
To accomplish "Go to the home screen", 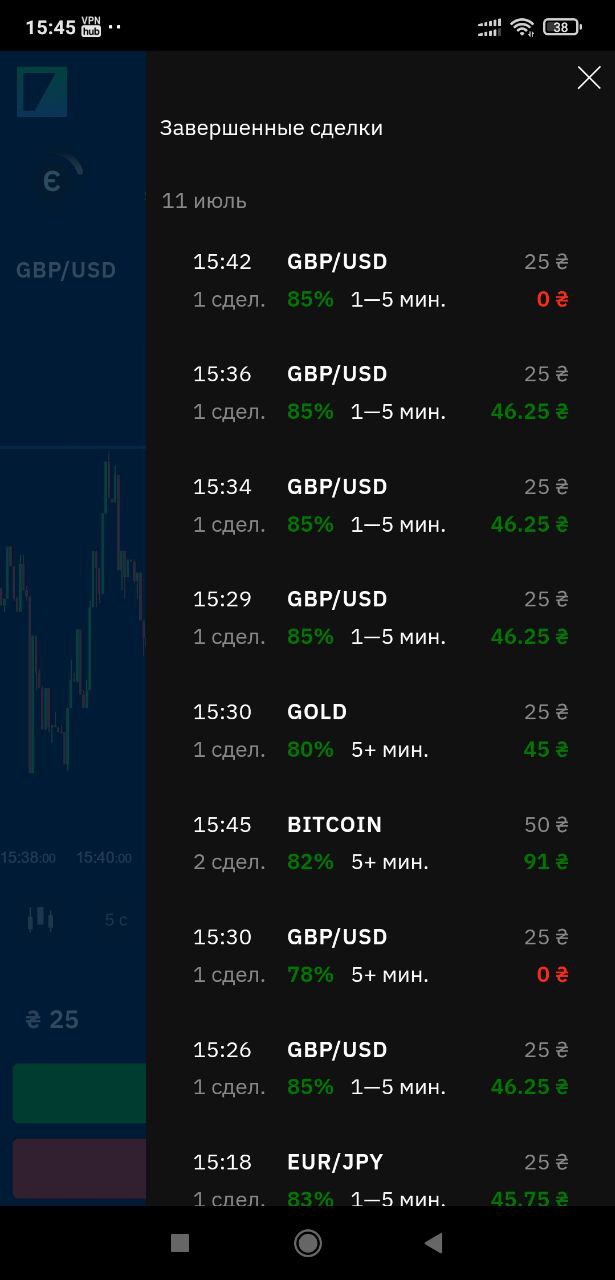I will pyautogui.click(x=308, y=1243).
